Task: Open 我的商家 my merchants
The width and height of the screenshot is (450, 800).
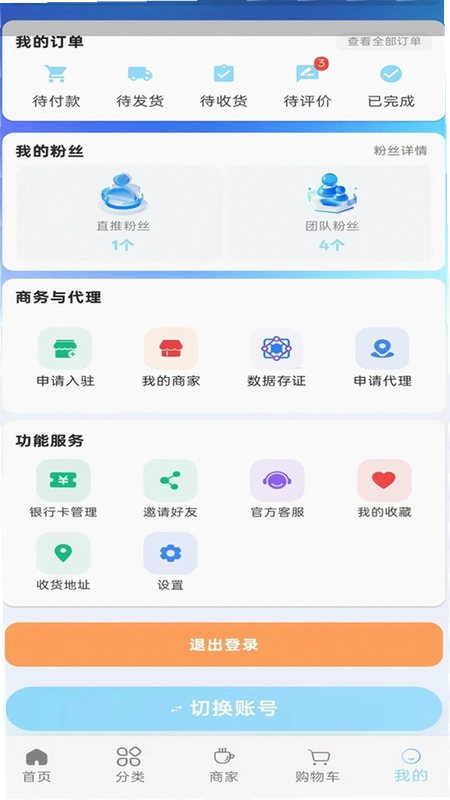Action: pyautogui.click(x=170, y=358)
